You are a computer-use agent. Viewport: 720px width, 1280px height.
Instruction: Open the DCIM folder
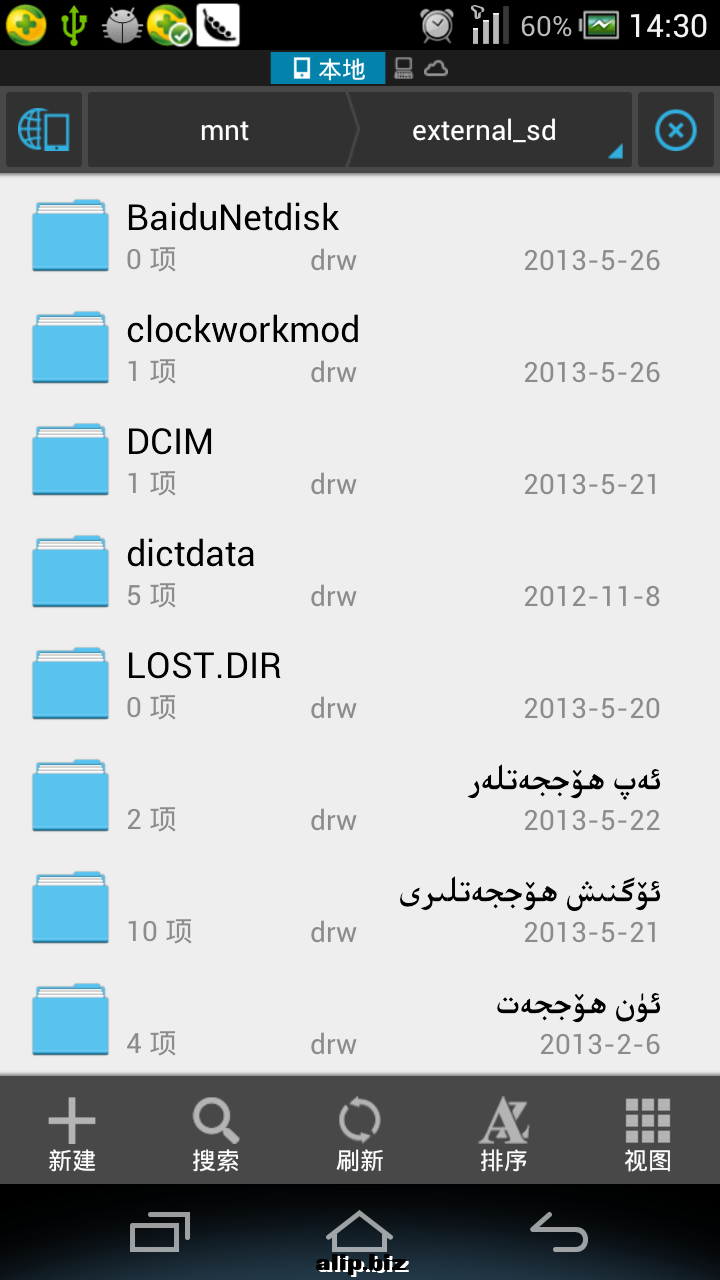[x=360, y=460]
